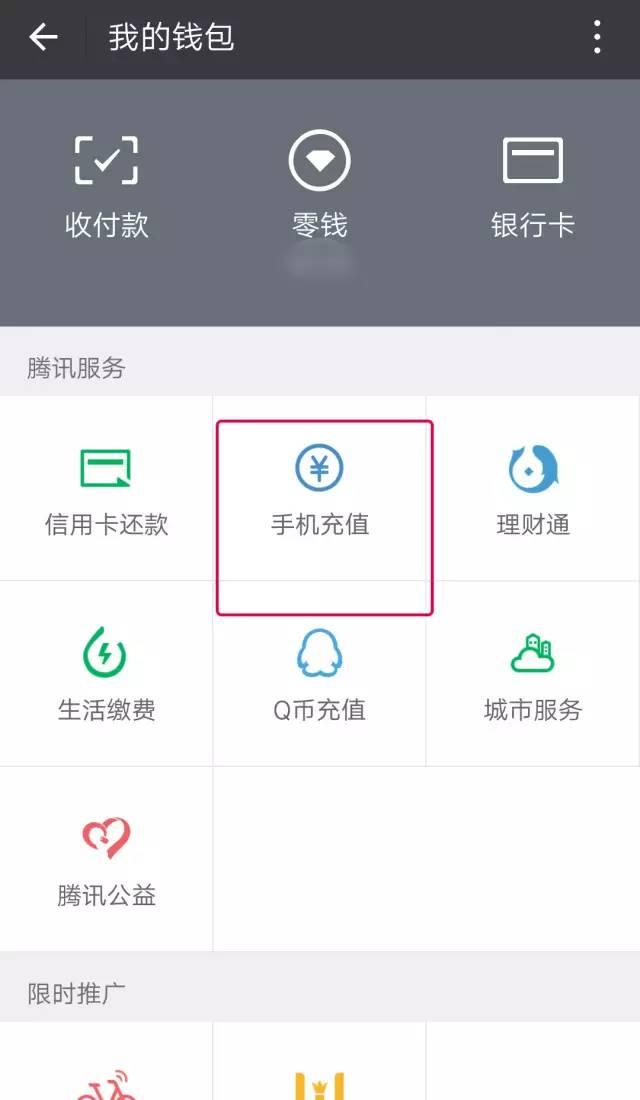Screen dimensions: 640x1100
Task: Open 收付款 payment code
Action: [x=107, y=188]
